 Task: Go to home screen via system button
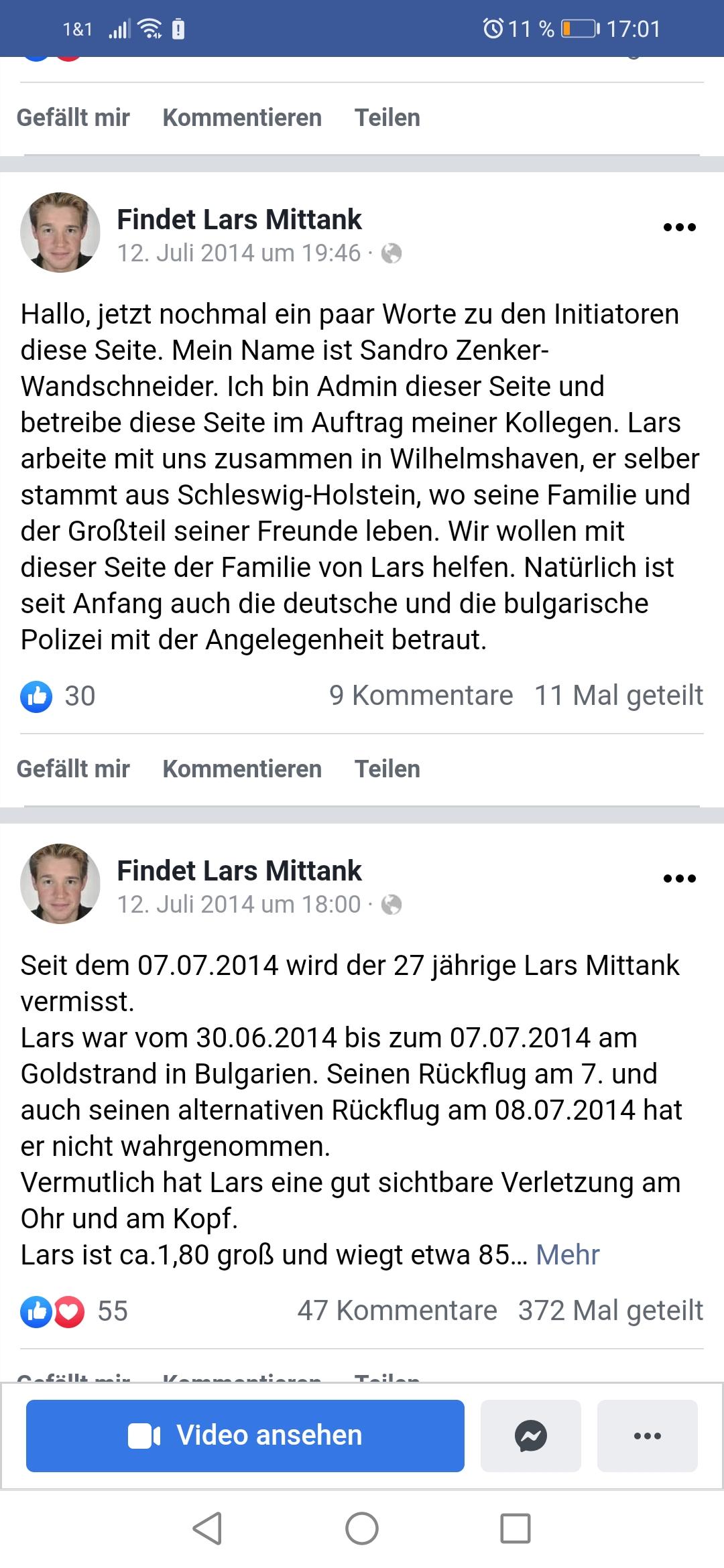click(x=362, y=1528)
